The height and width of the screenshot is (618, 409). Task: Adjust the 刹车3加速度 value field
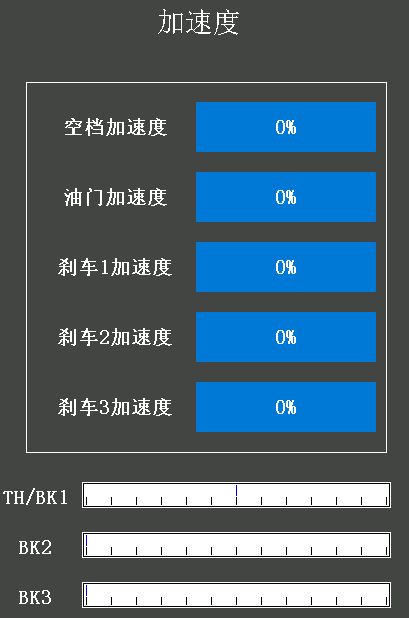point(286,407)
